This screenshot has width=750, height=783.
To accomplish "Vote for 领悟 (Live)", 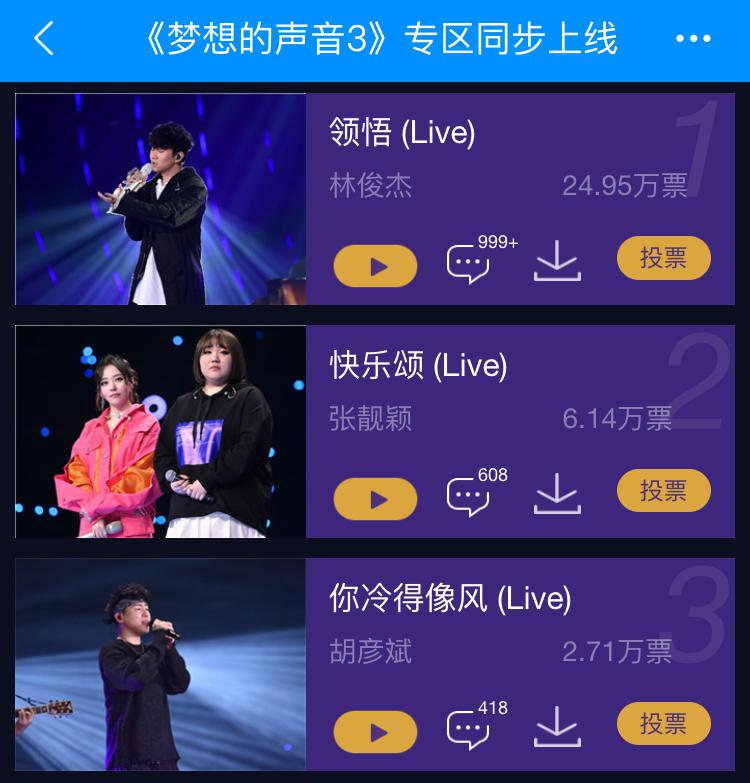I will pyautogui.click(x=663, y=258).
